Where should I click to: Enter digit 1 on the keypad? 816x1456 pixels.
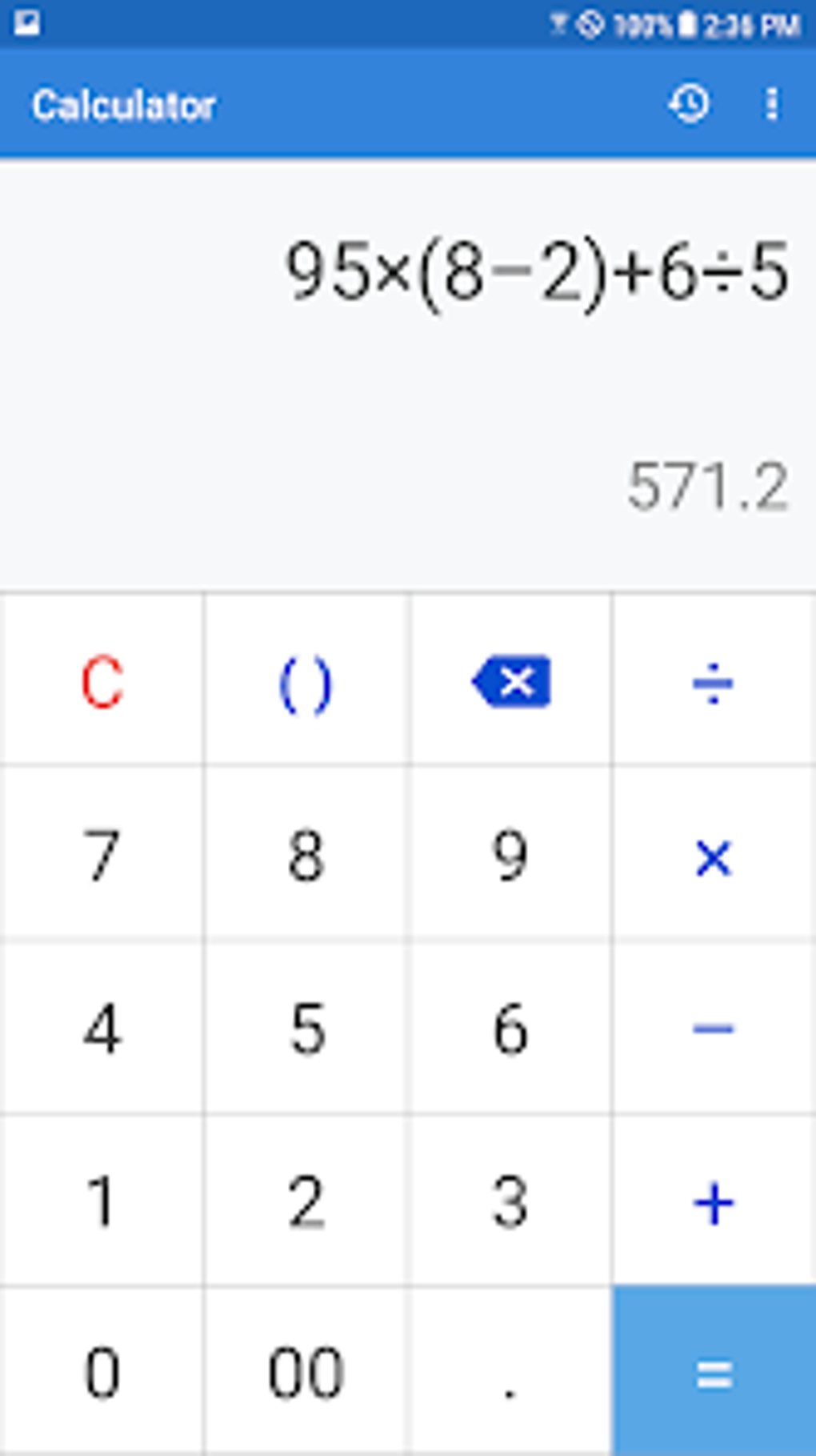pos(102,1201)
